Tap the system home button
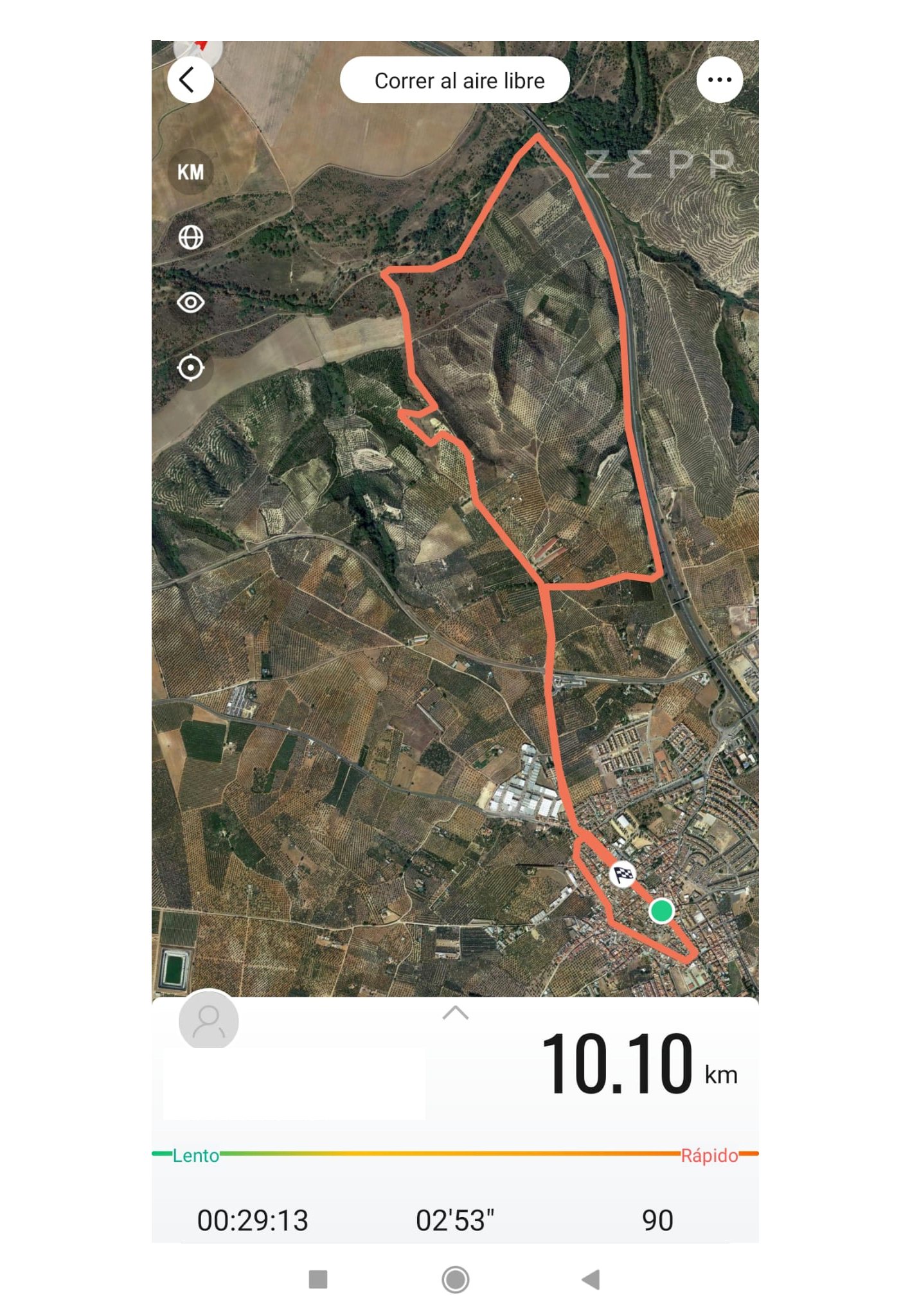The image size is (910, 1316). pos(455,1279)
